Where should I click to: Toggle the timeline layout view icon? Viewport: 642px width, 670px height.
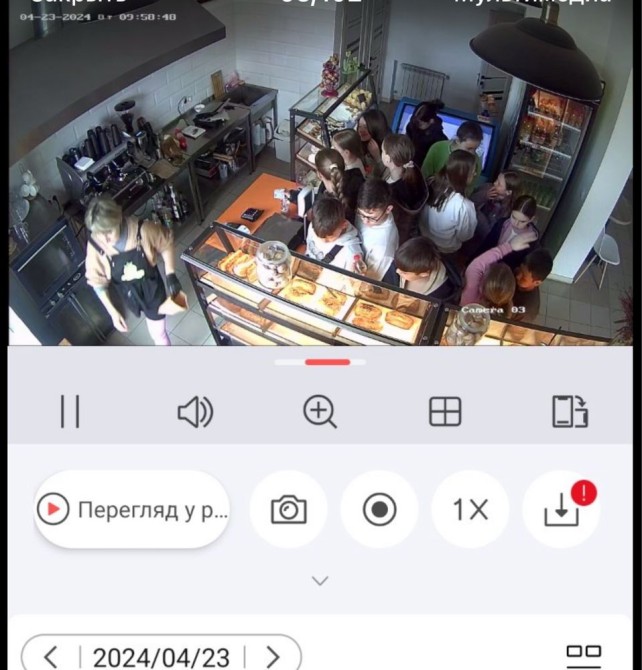tap(583, 655)
